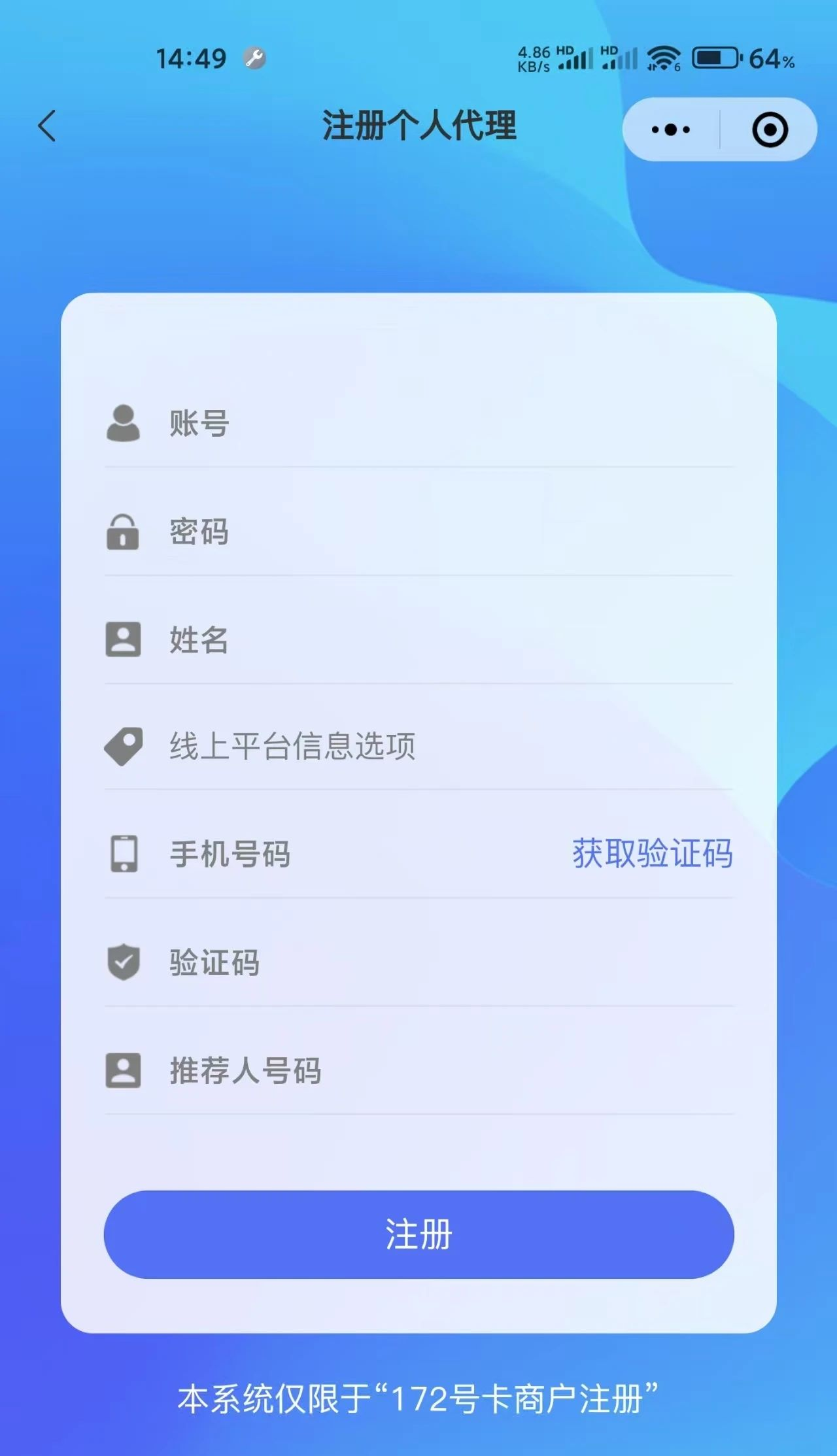The height and width of the screenshot is (1456, 837).
Task: Focus the 验证码 verification code field
Action: tap(418, 962)
